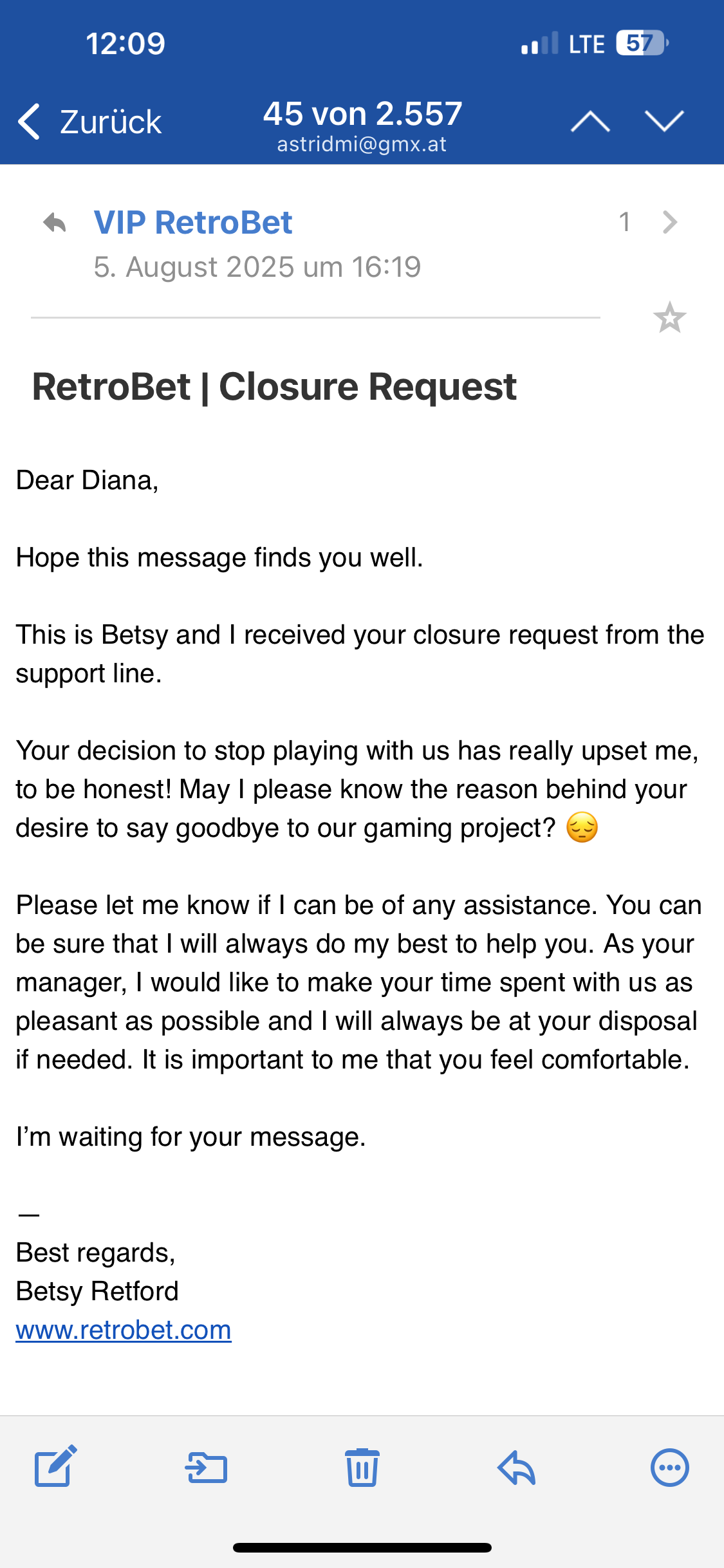
Task: Reply to this email
Action: click(517, 1468)
